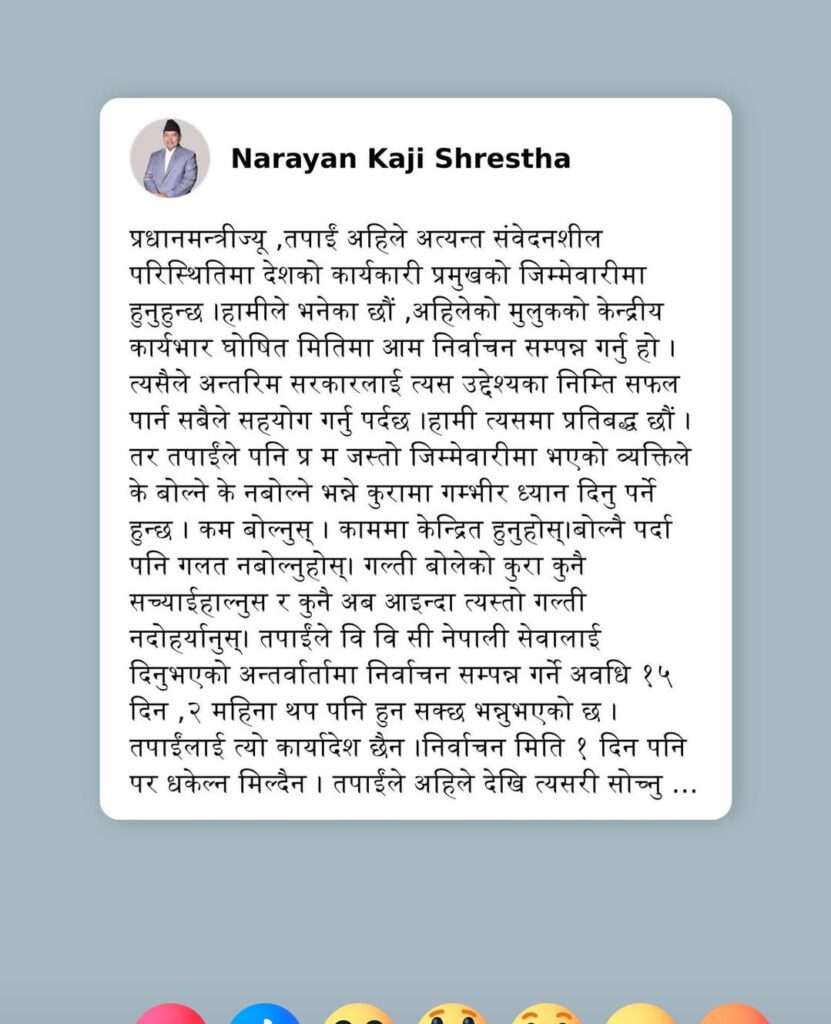React with the orange angry face

click(735, 1014)
